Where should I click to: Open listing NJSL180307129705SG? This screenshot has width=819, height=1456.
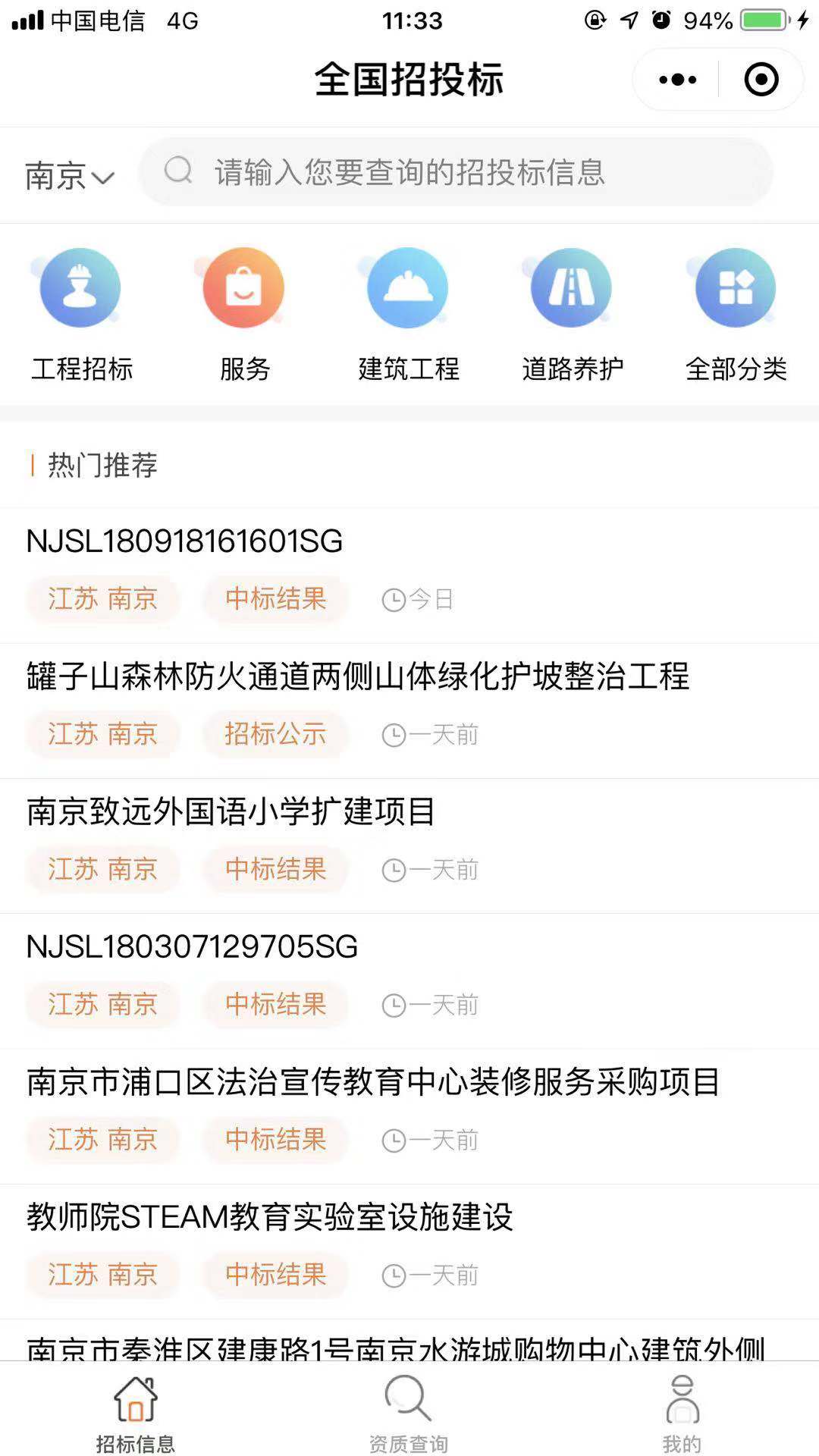[x=409, y=981]
